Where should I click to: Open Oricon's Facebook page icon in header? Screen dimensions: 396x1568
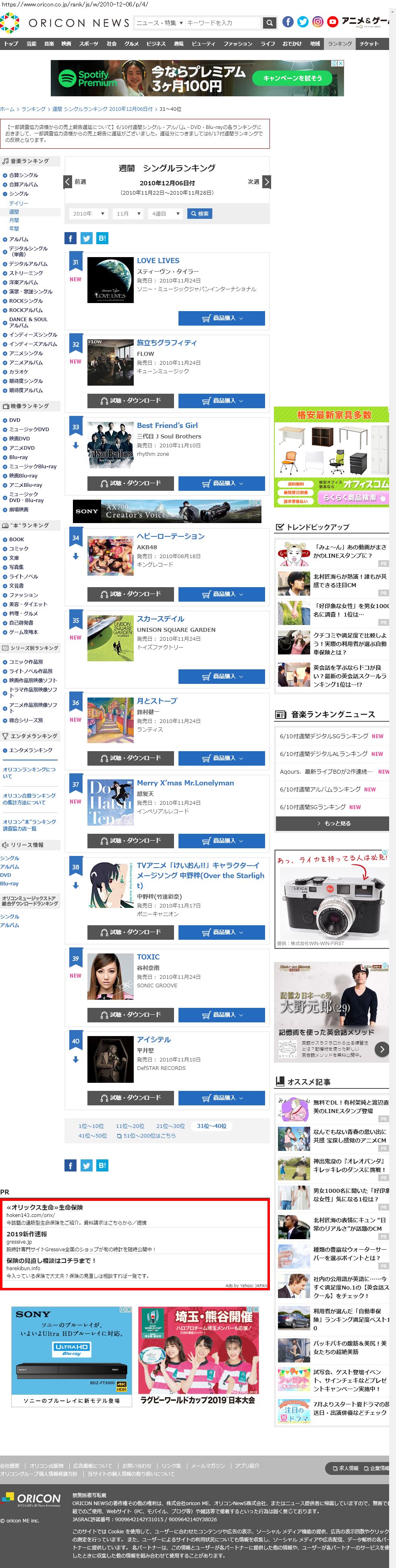pos(288,22)
